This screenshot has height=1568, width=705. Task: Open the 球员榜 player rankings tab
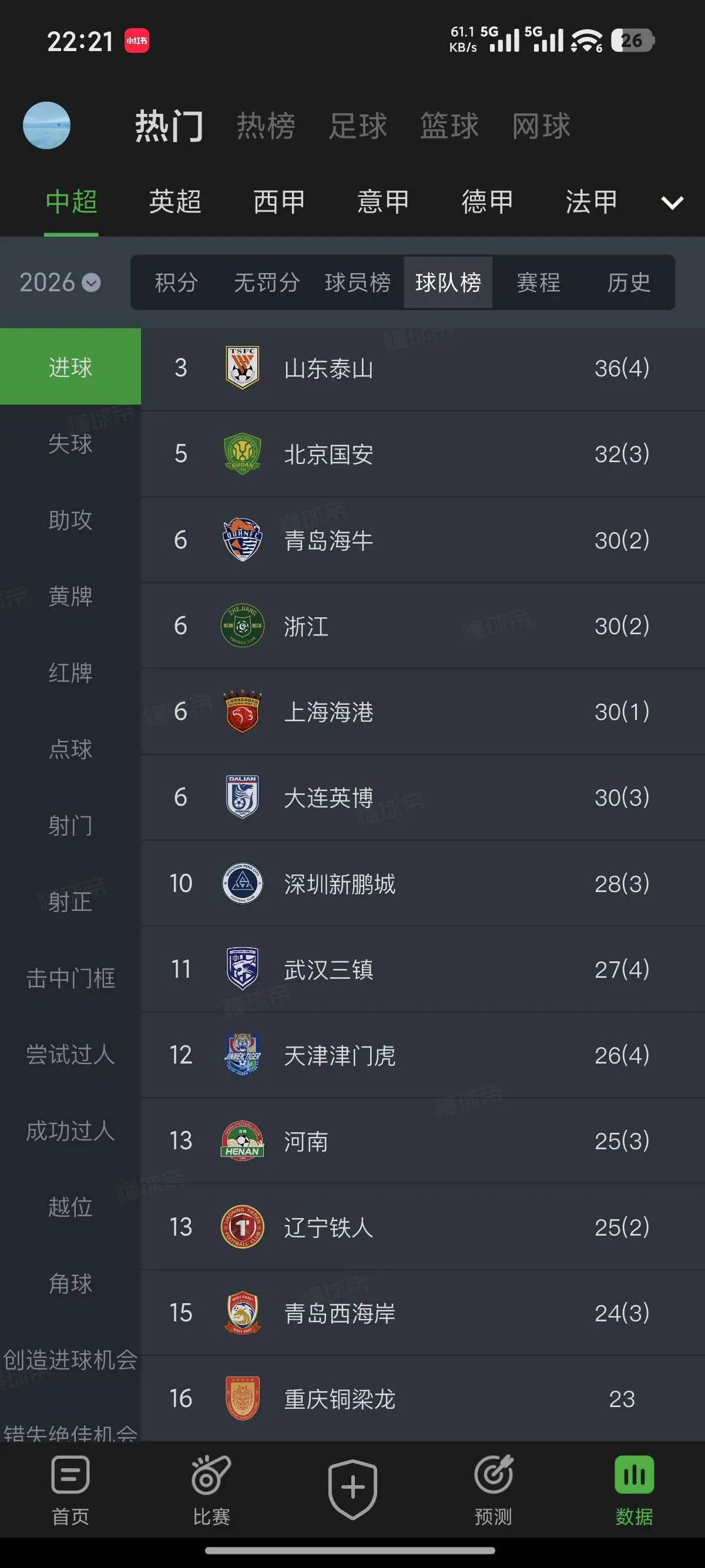(x=357, y=282)
